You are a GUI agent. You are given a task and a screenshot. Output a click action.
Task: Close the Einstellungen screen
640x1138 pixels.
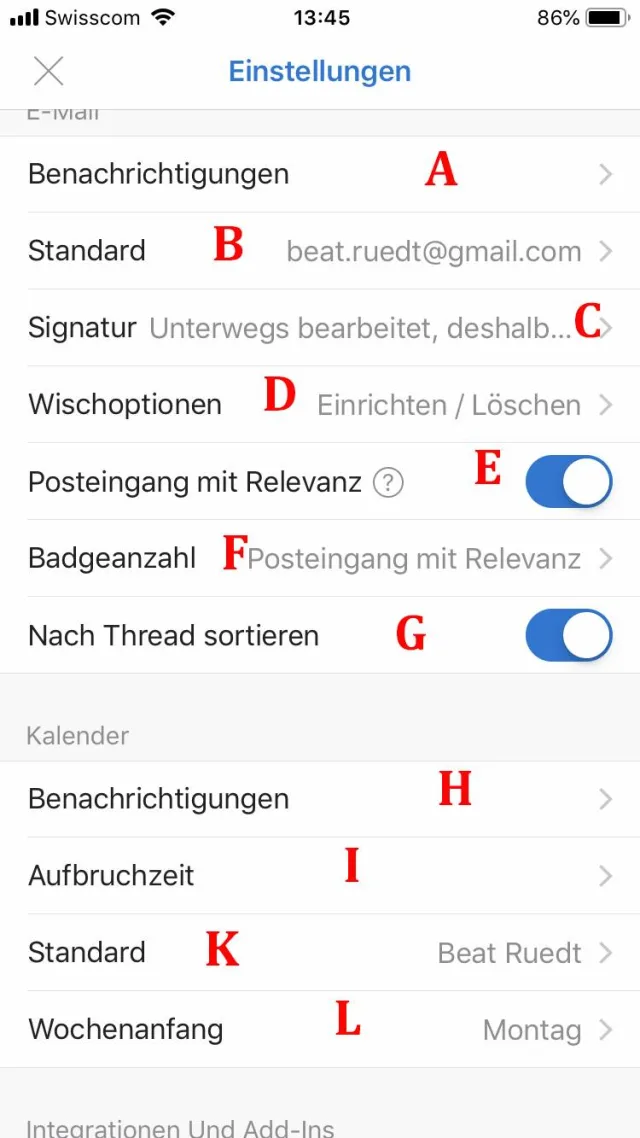(48, 71)
